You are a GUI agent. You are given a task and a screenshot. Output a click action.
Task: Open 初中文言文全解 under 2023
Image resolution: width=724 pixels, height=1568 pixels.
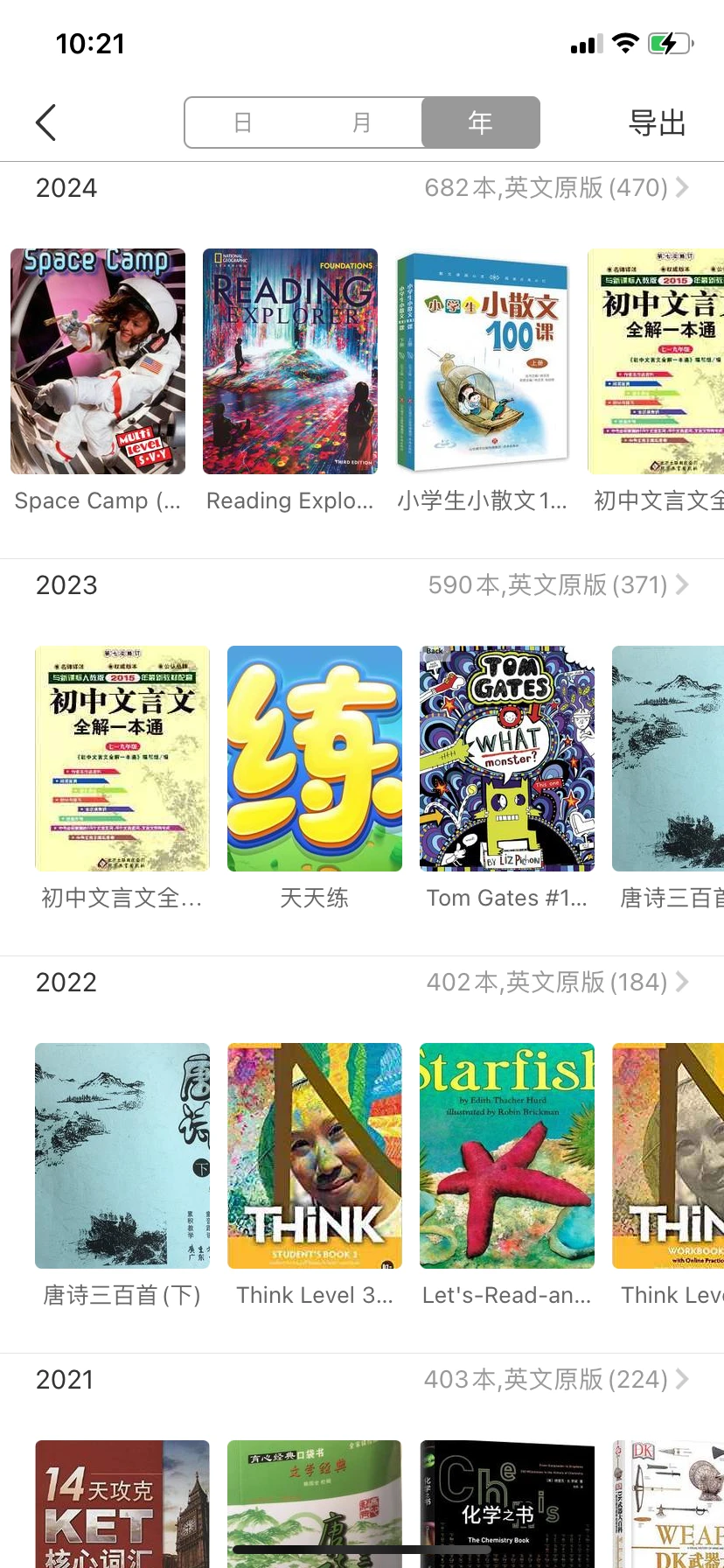pyautogui.click(x=122, y=759)
